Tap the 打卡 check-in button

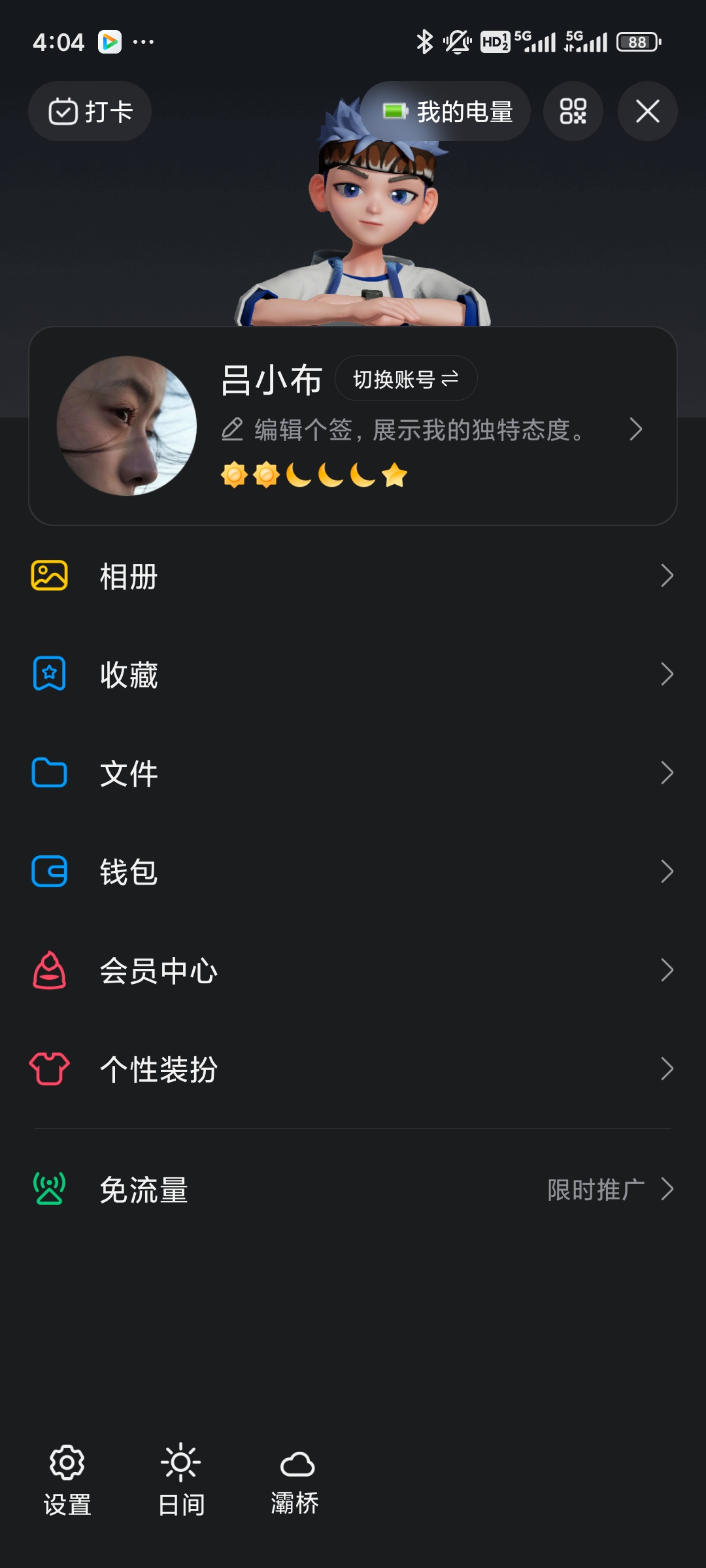[x=90, y=112]
